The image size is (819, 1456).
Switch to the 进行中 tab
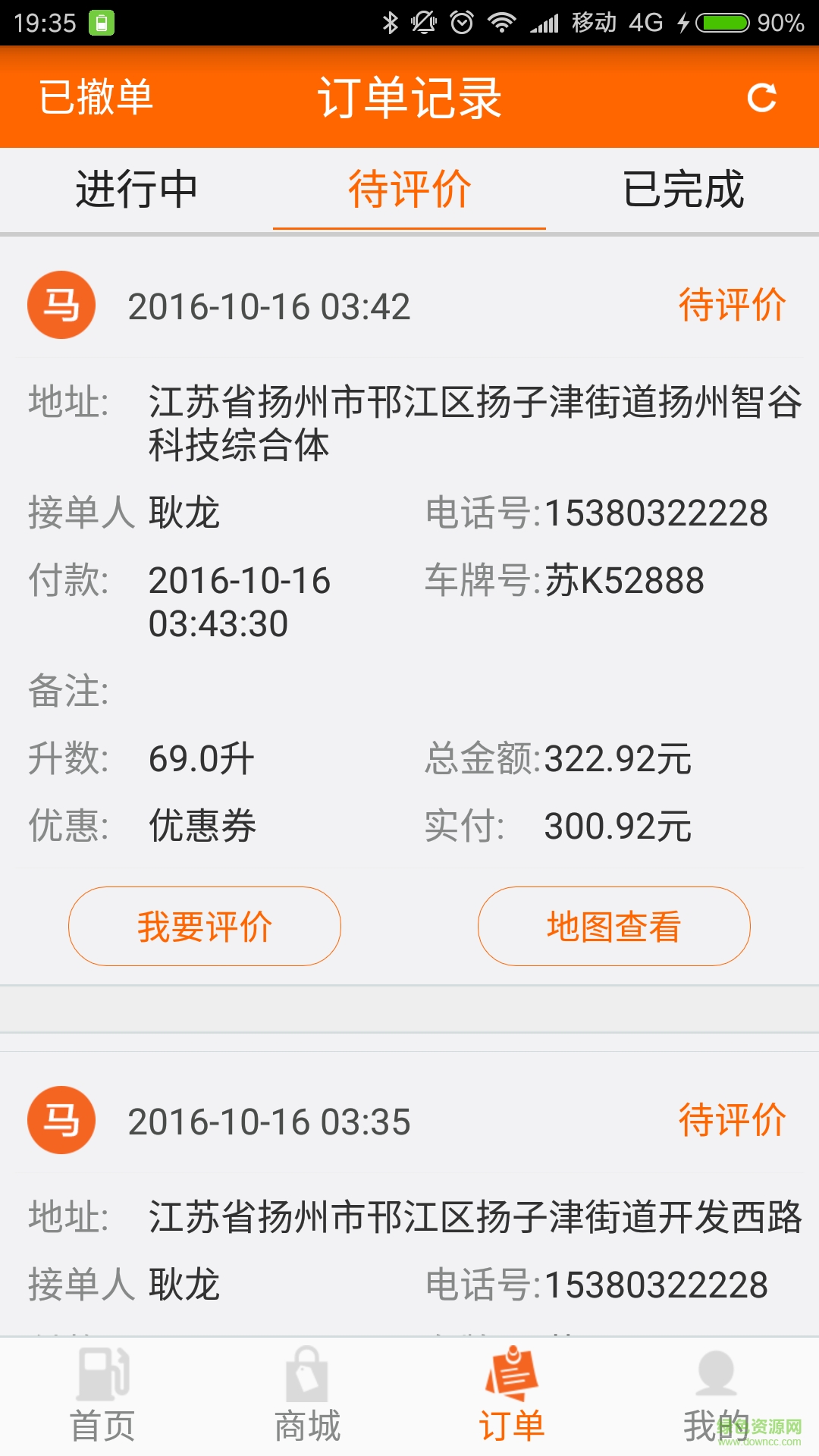click(x=136, y=191)
